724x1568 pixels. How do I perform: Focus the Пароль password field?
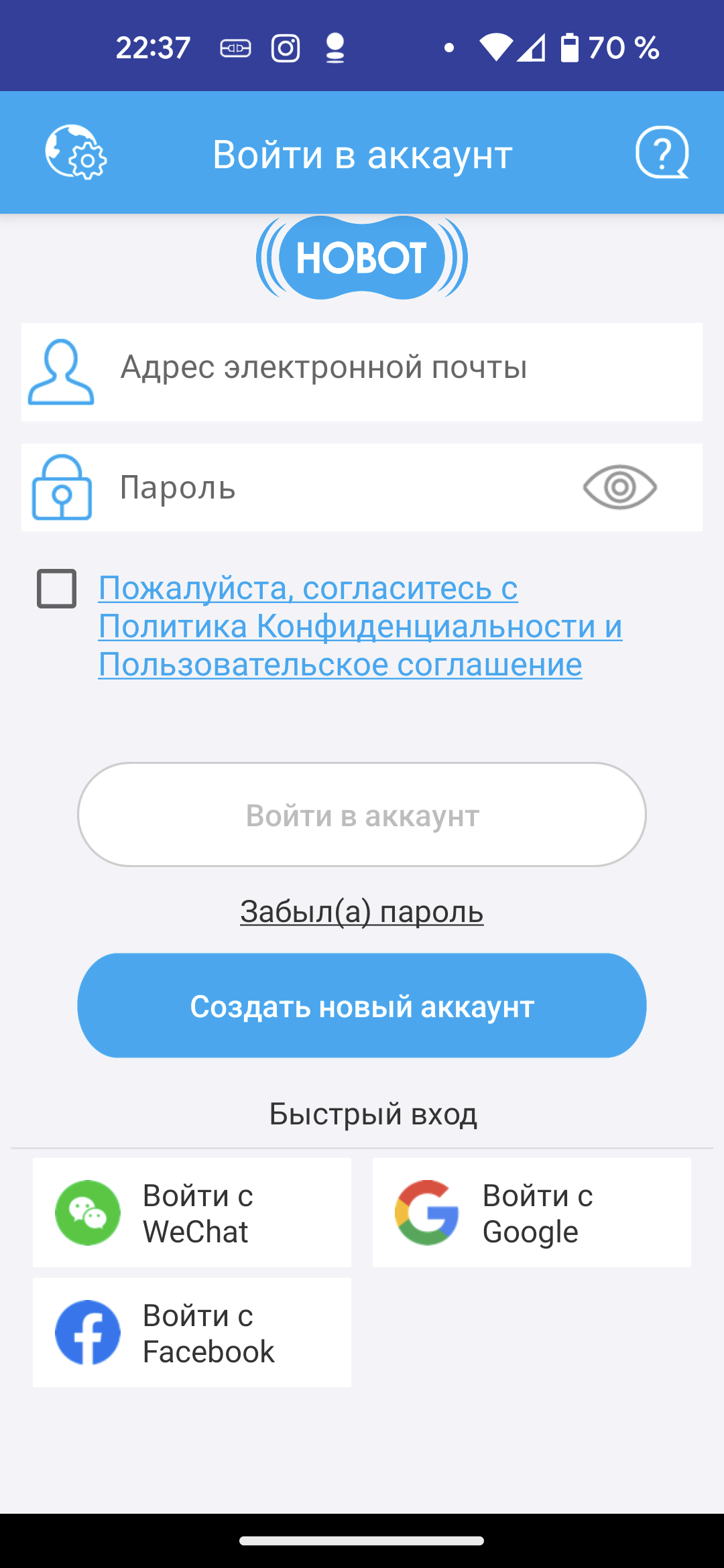pyautogui.click(x=335, y=488)
